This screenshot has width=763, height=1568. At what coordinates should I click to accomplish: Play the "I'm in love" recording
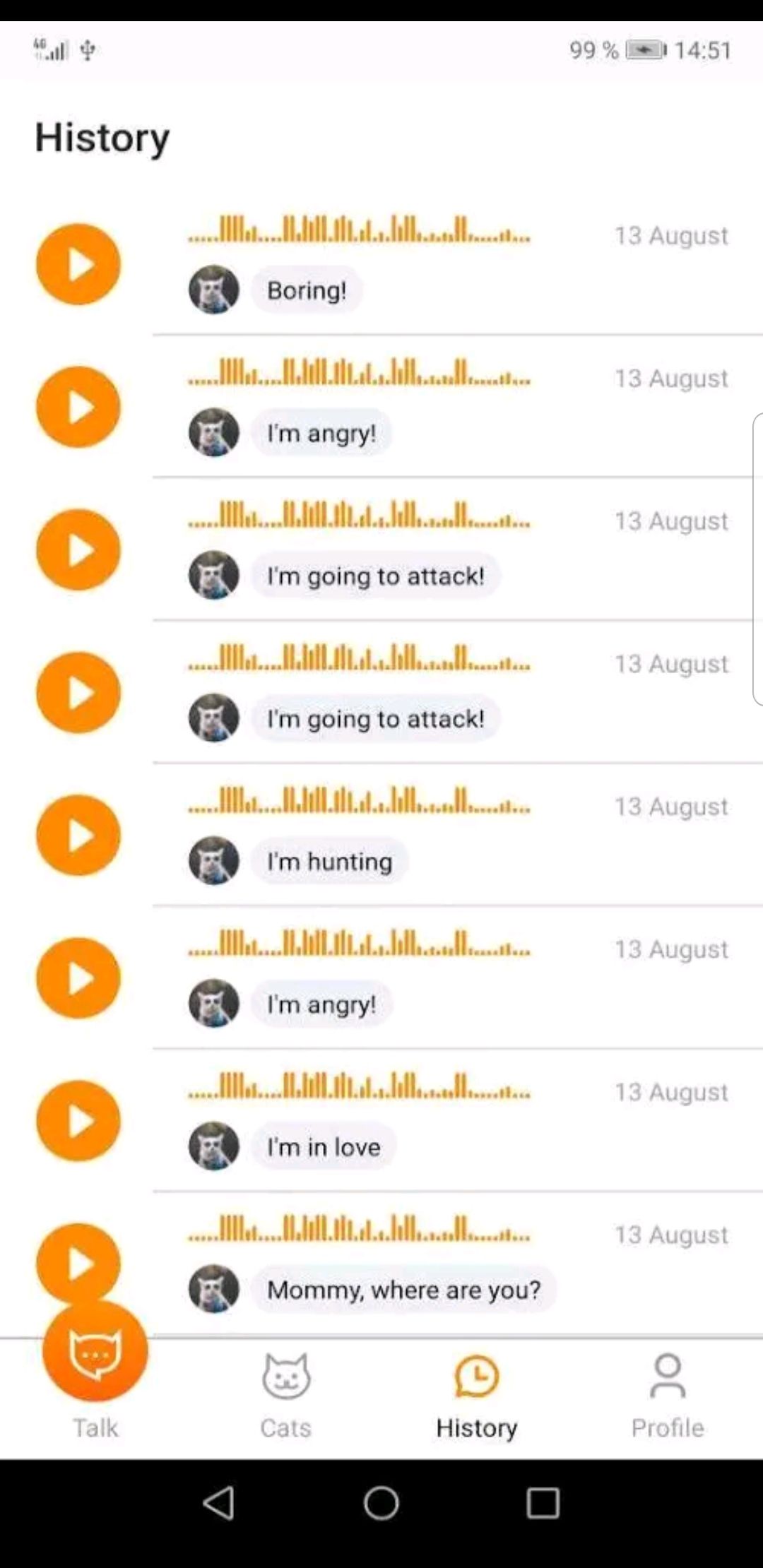(78, 1121)
